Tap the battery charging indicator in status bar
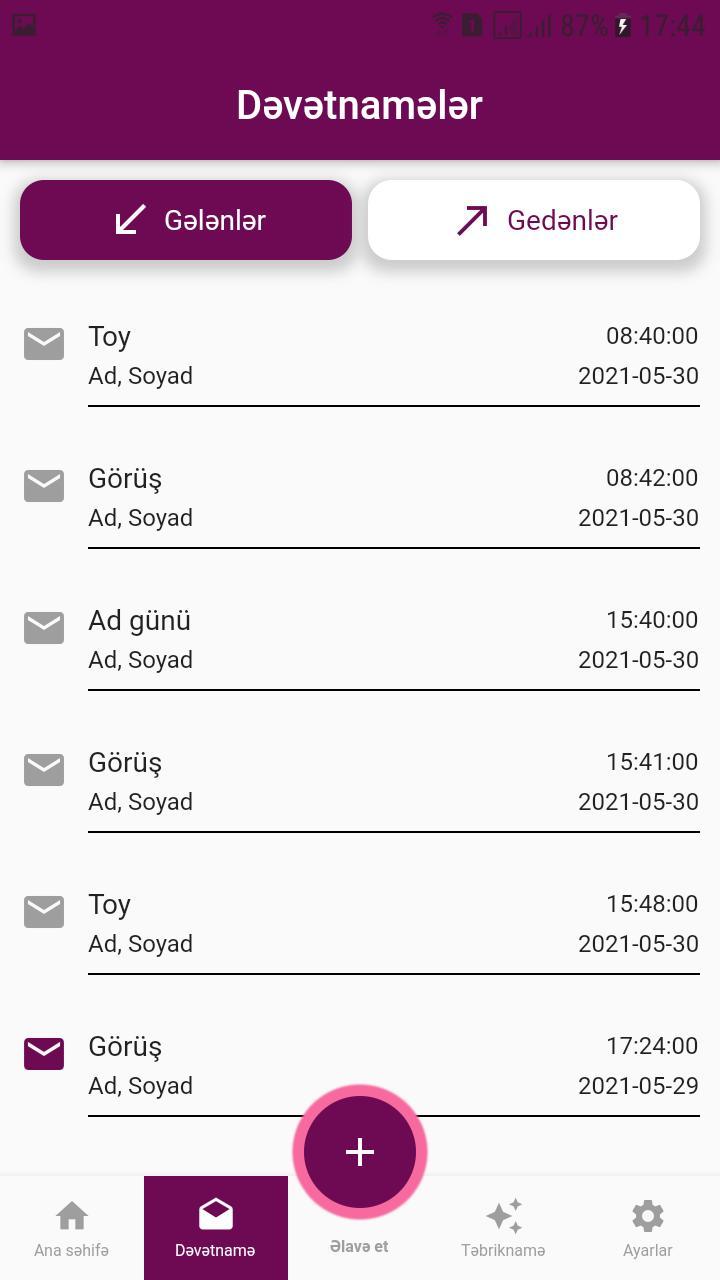The width and height of the screenshot is (720, 1280). pos(624,25)
